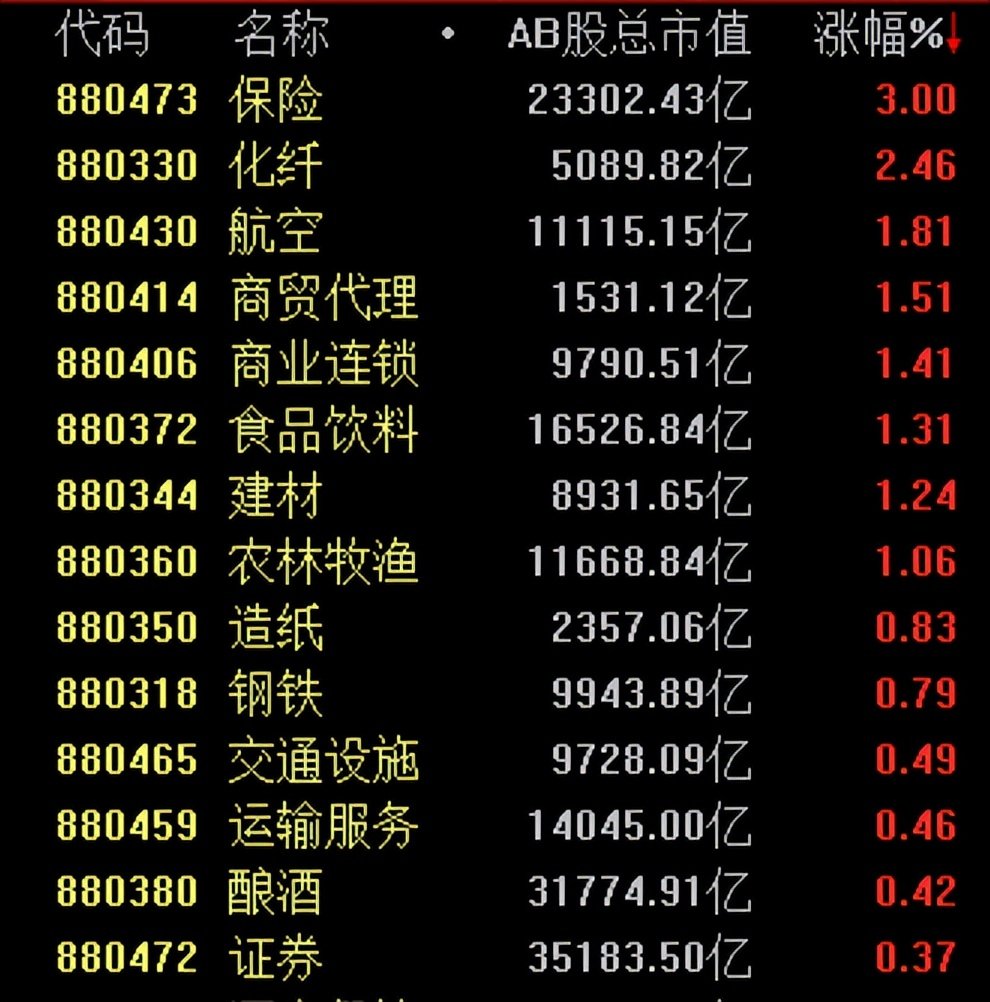990x1002 pixels.
Task: Open the 化纤 sector row
Action: (495, 166)
